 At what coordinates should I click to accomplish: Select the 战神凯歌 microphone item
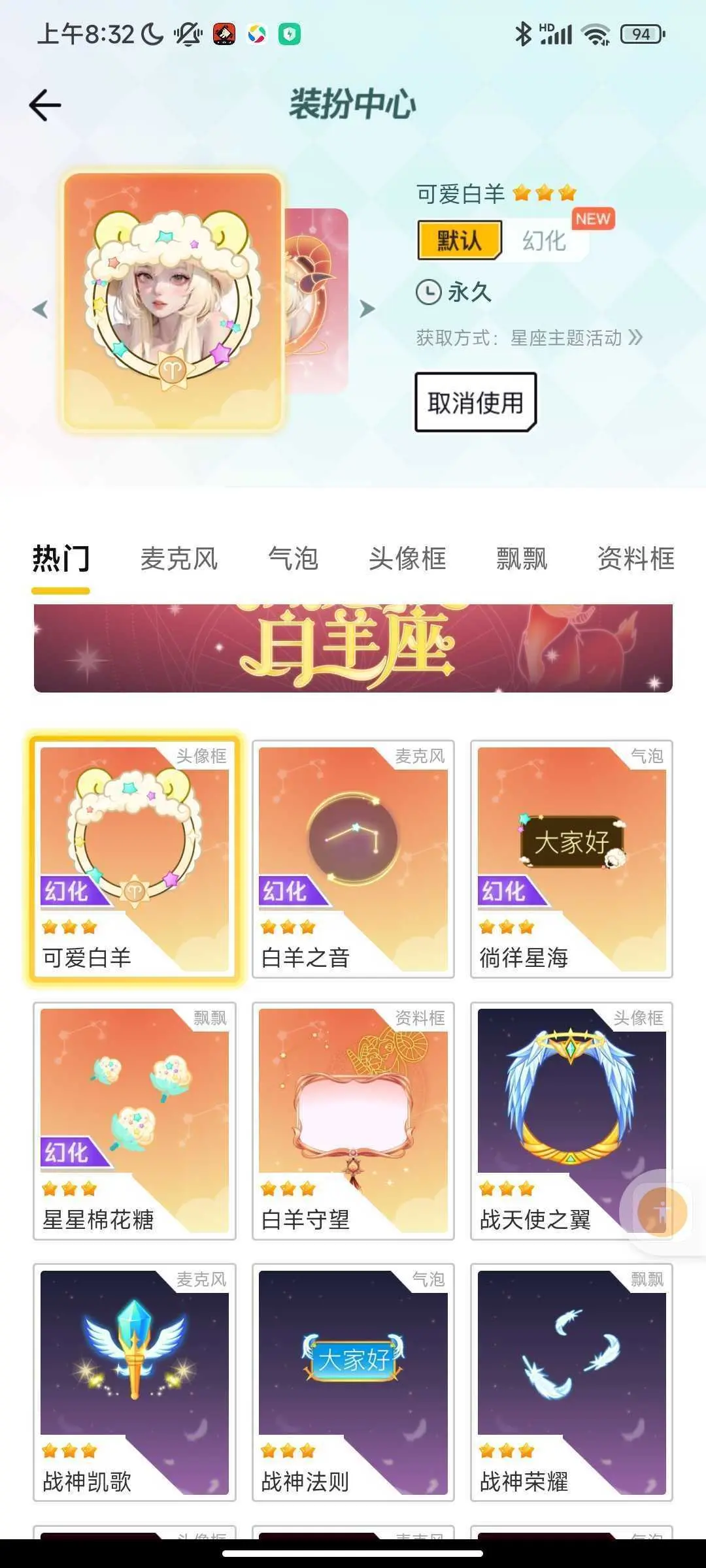pos(135,1382)
